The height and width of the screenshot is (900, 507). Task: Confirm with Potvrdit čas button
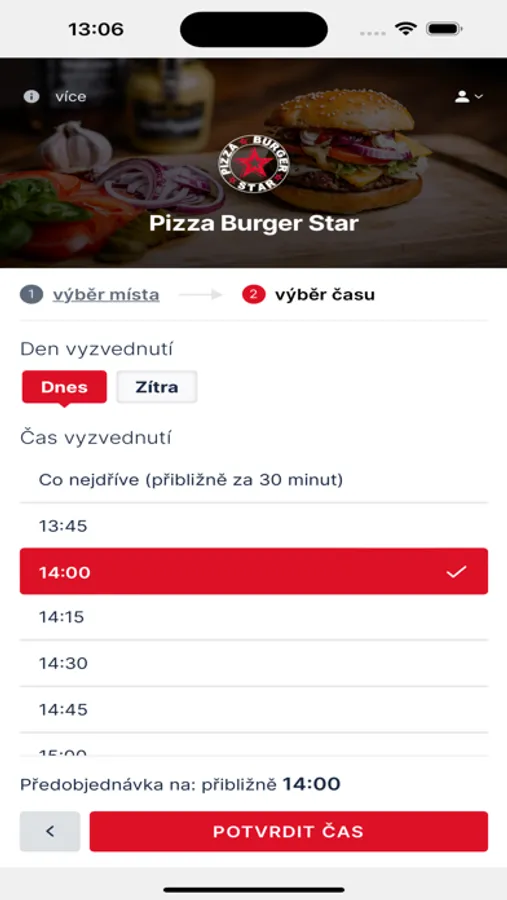[289, 831]
